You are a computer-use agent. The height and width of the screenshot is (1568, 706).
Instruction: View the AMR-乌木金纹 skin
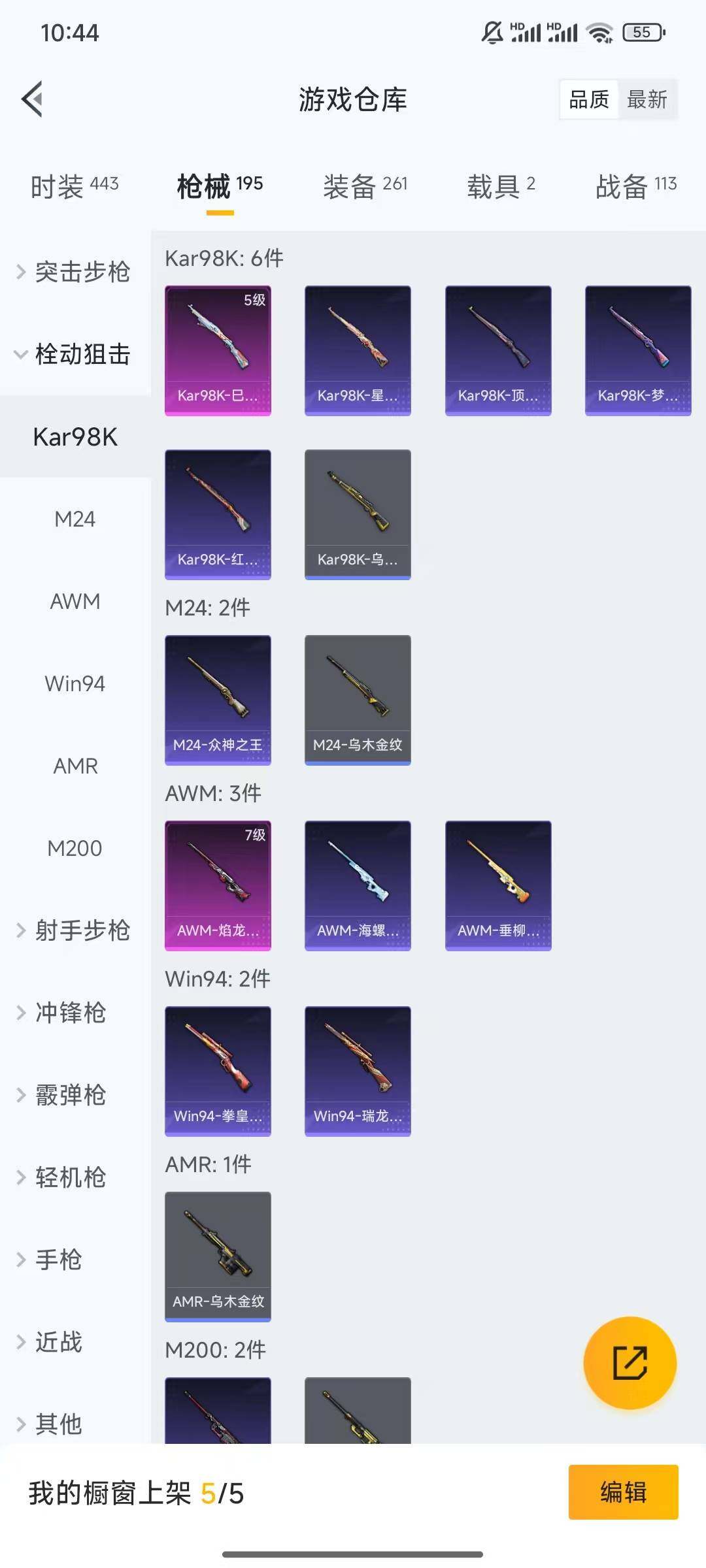218,1256
